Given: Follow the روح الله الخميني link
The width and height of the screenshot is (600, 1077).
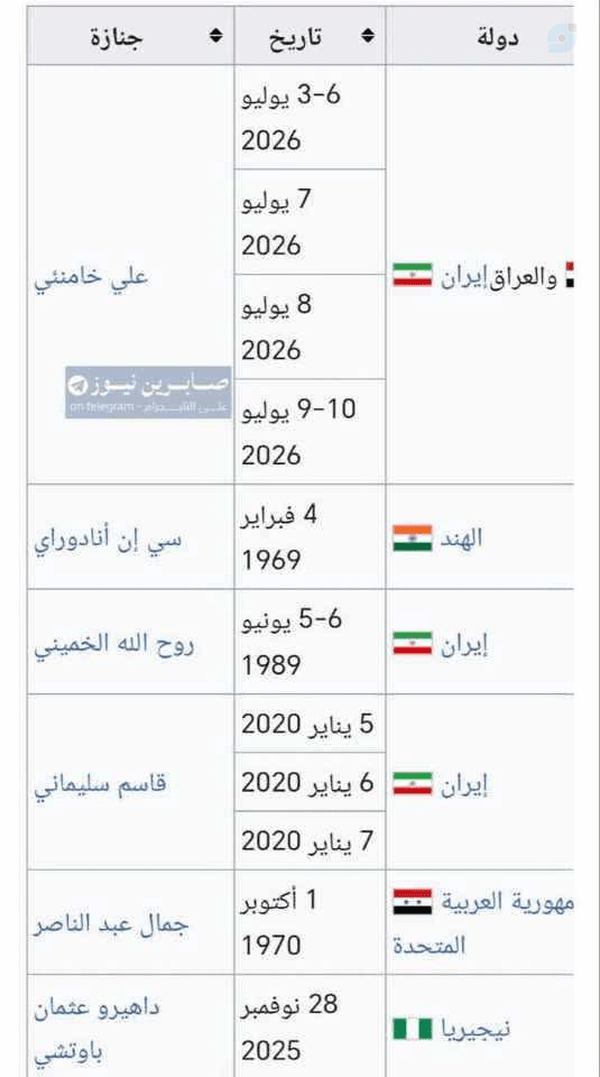Looking at the screenshot, I should pos(114,644).
